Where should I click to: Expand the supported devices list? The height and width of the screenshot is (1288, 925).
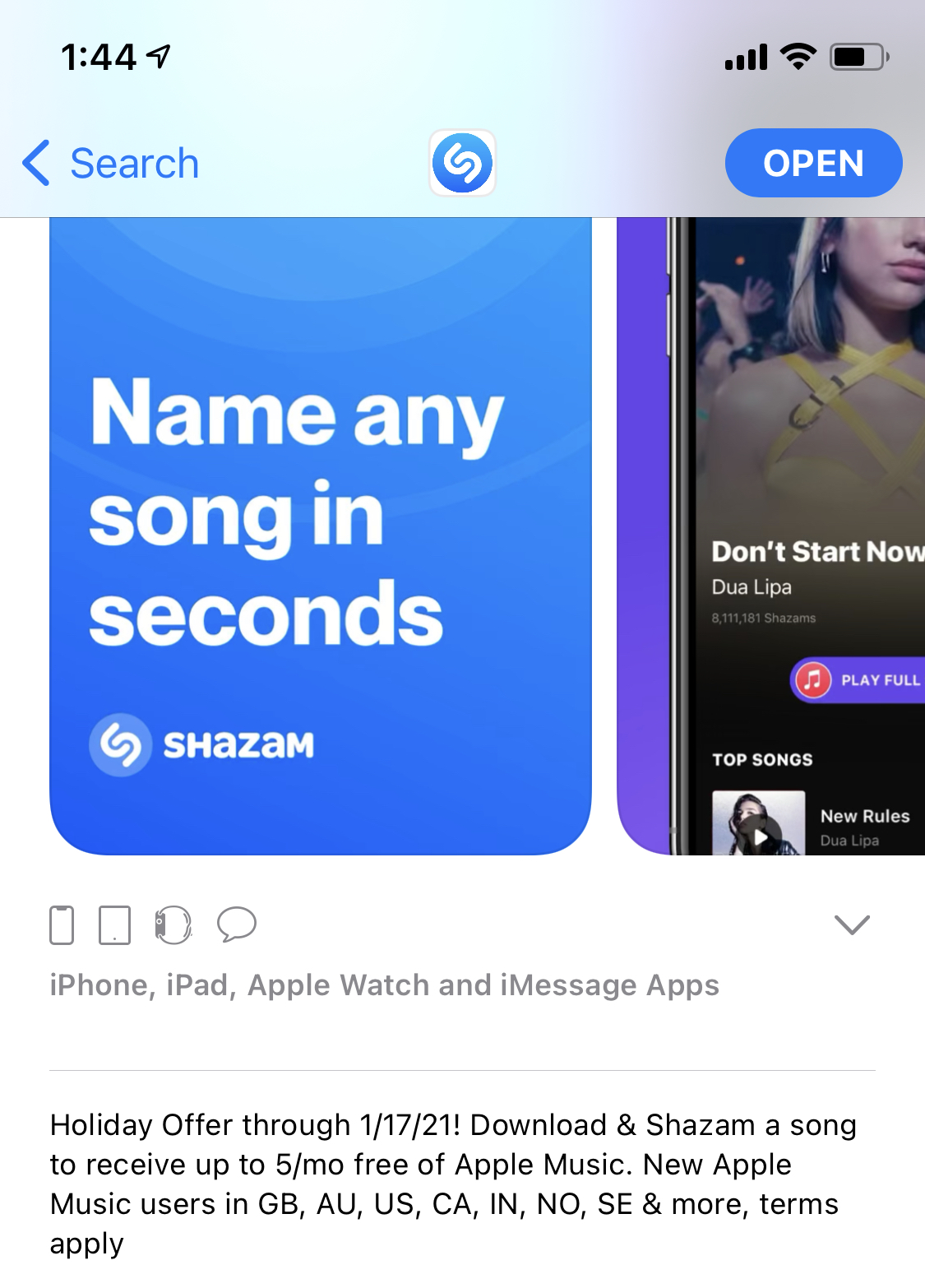pos(851,924)
